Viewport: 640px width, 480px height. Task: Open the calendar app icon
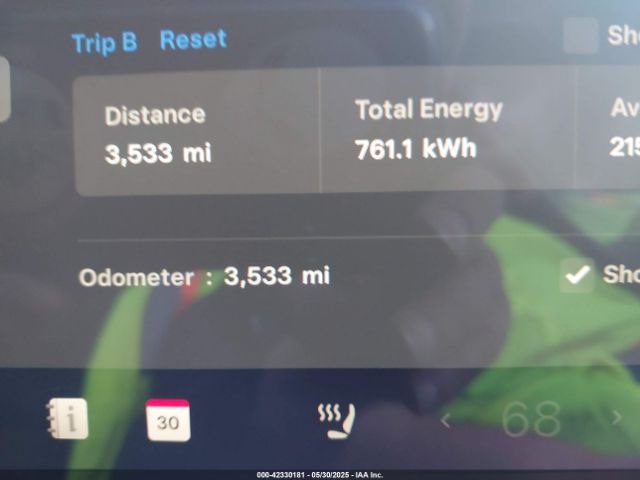pyautogui.click(x=168, y=421)
